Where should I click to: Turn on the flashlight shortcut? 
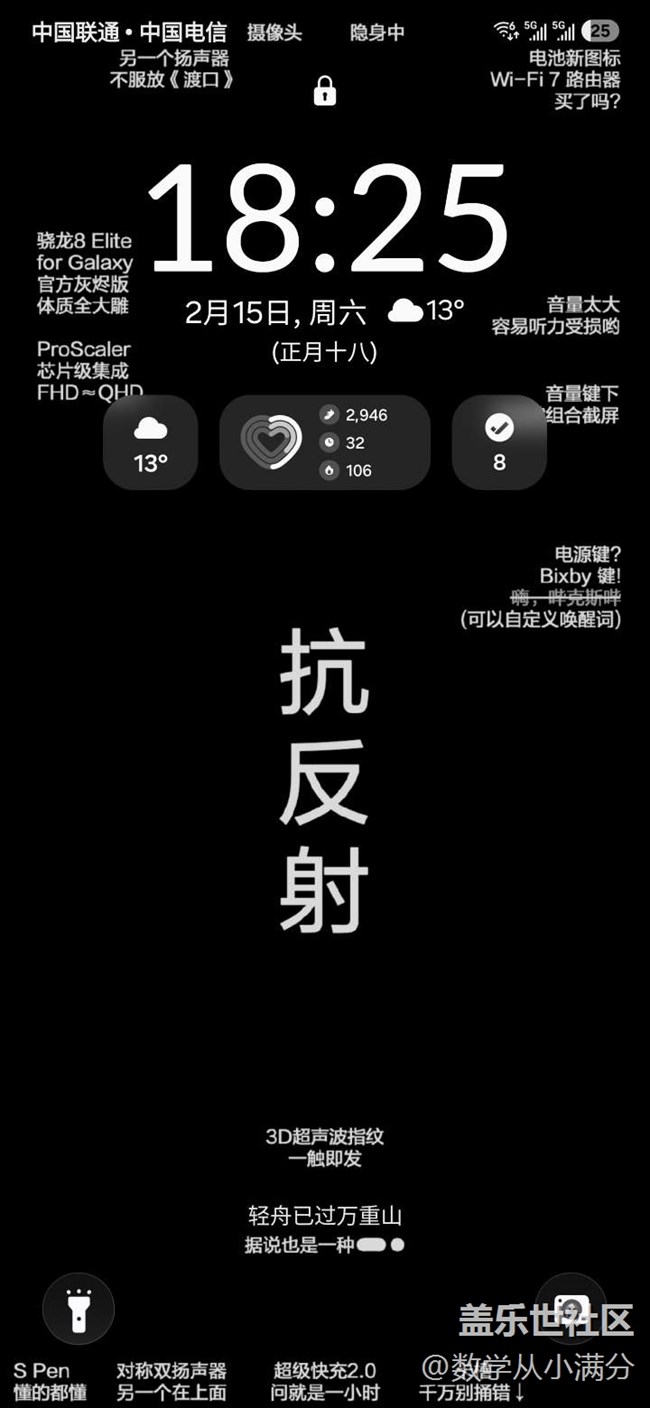coord(78,1308)
